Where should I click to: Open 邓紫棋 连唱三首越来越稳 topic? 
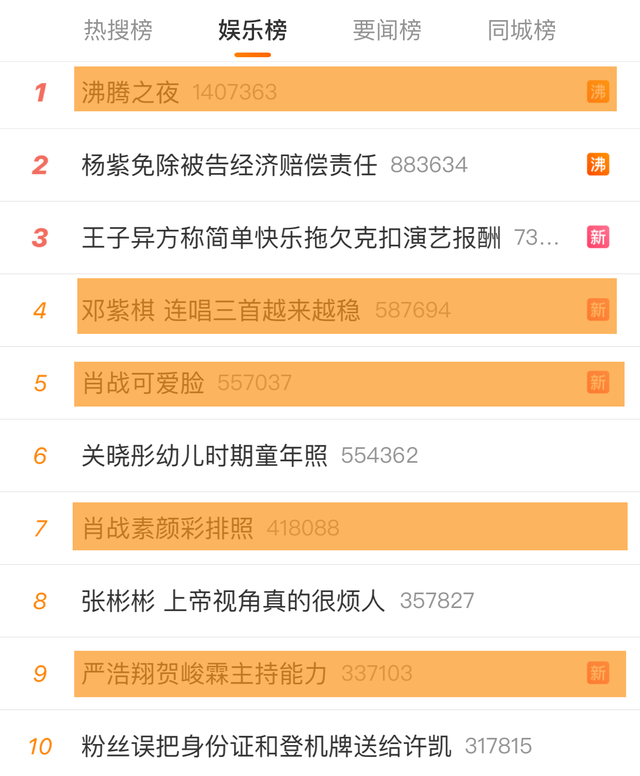pyautogui.click(x=221, y=310)
